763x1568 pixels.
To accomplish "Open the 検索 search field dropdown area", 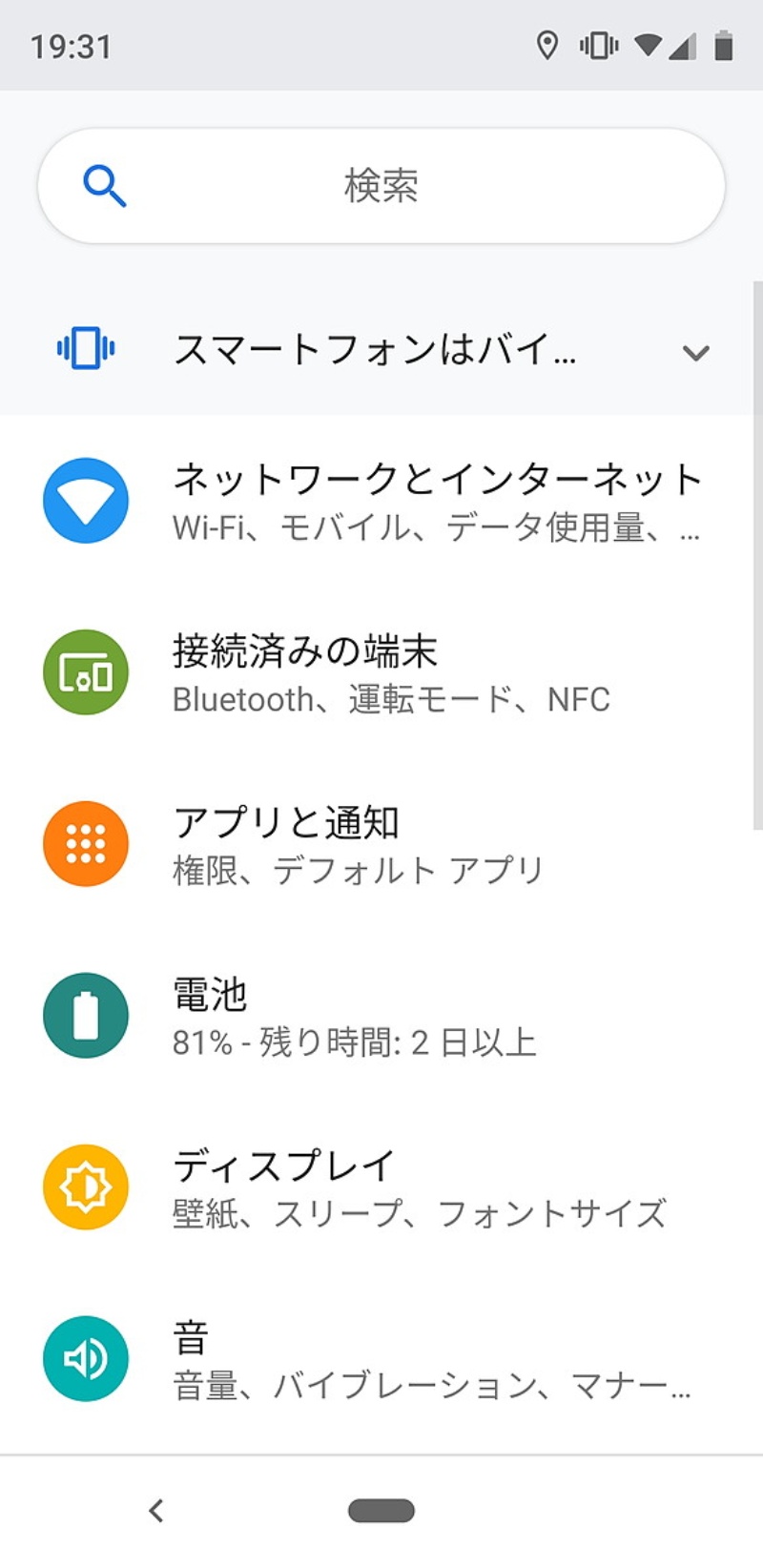I will (x=381, y=185).
